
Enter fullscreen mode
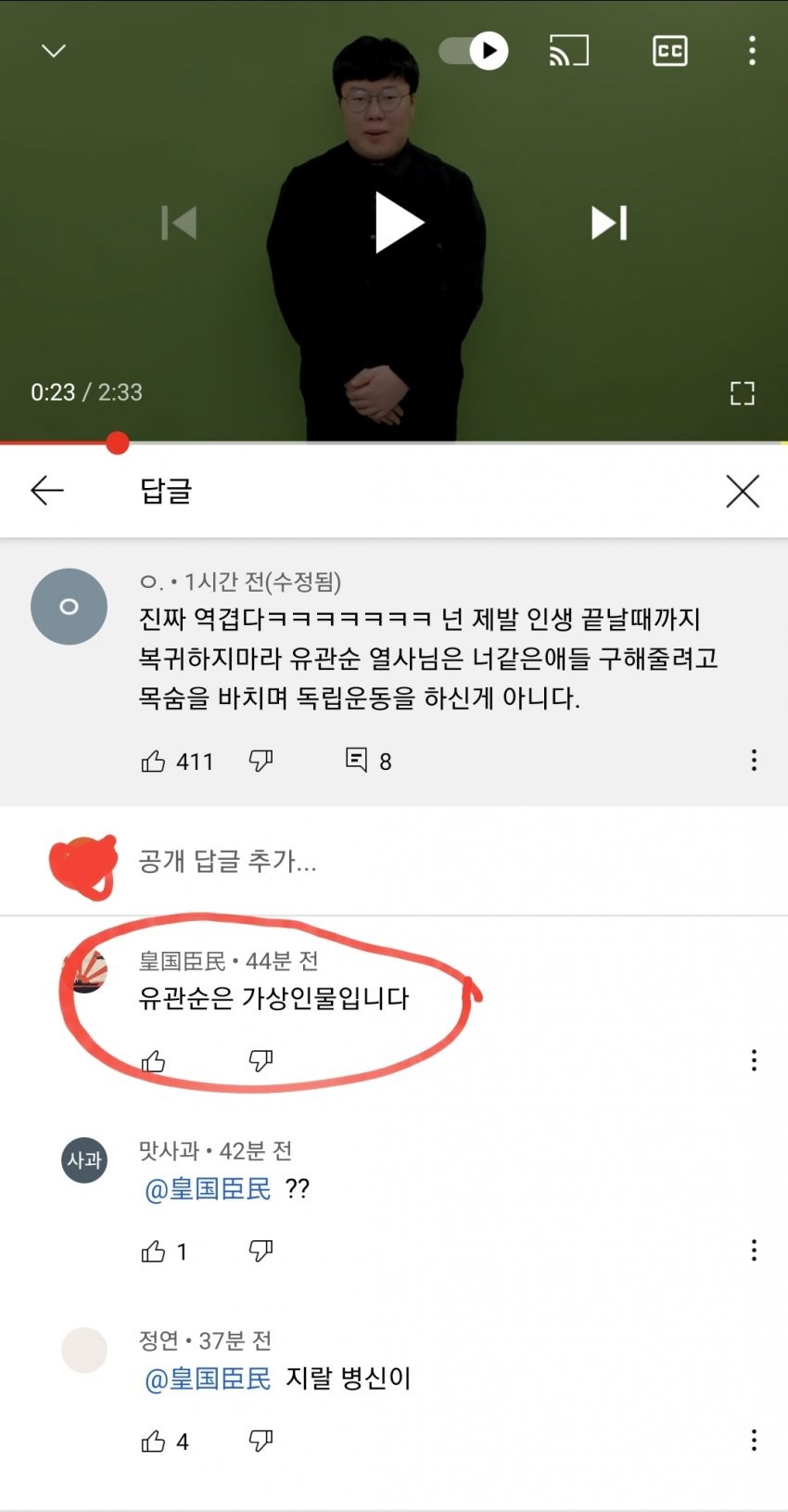[742, 393]
